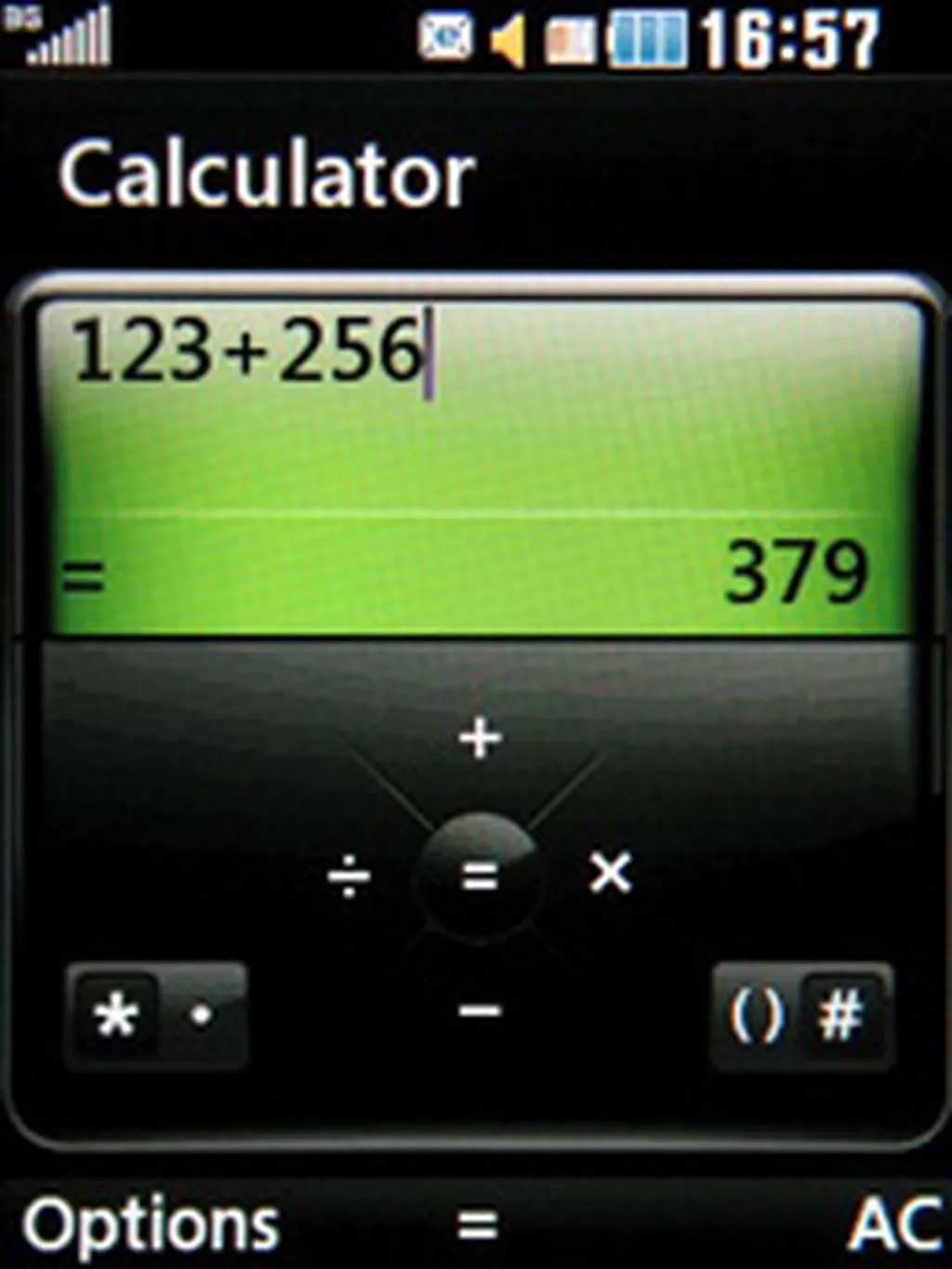Open the Options menu
Image resolution: width=952 pixels, height=1269 pixels.
(x=151, y=1225)
